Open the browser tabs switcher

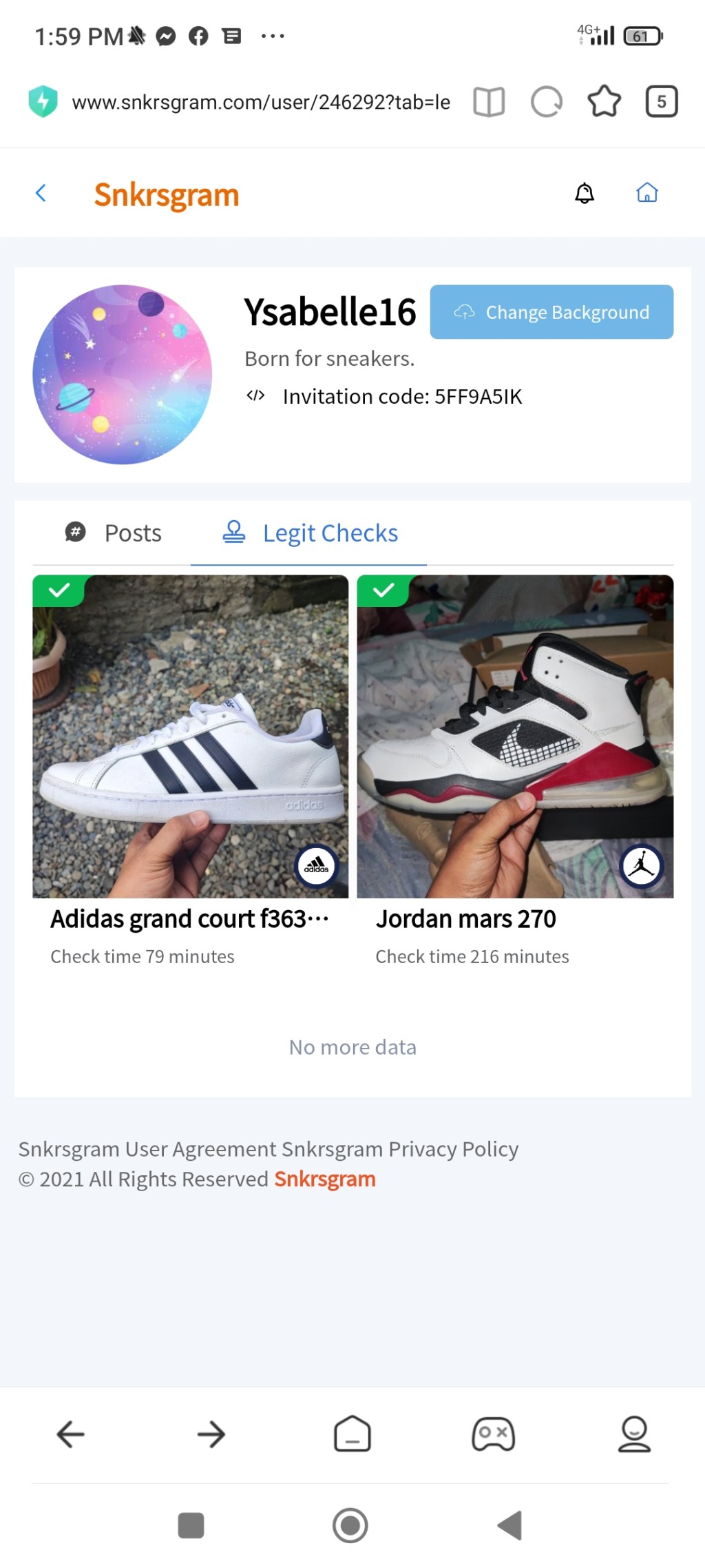(661, 102)
